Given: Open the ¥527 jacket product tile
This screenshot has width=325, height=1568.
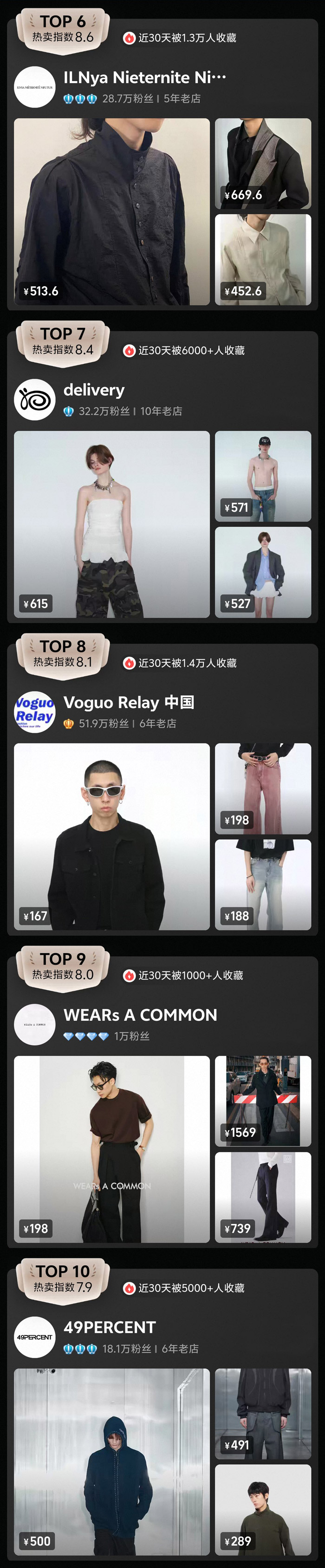Looking at the screenshot, I should [x=263, y=572].
